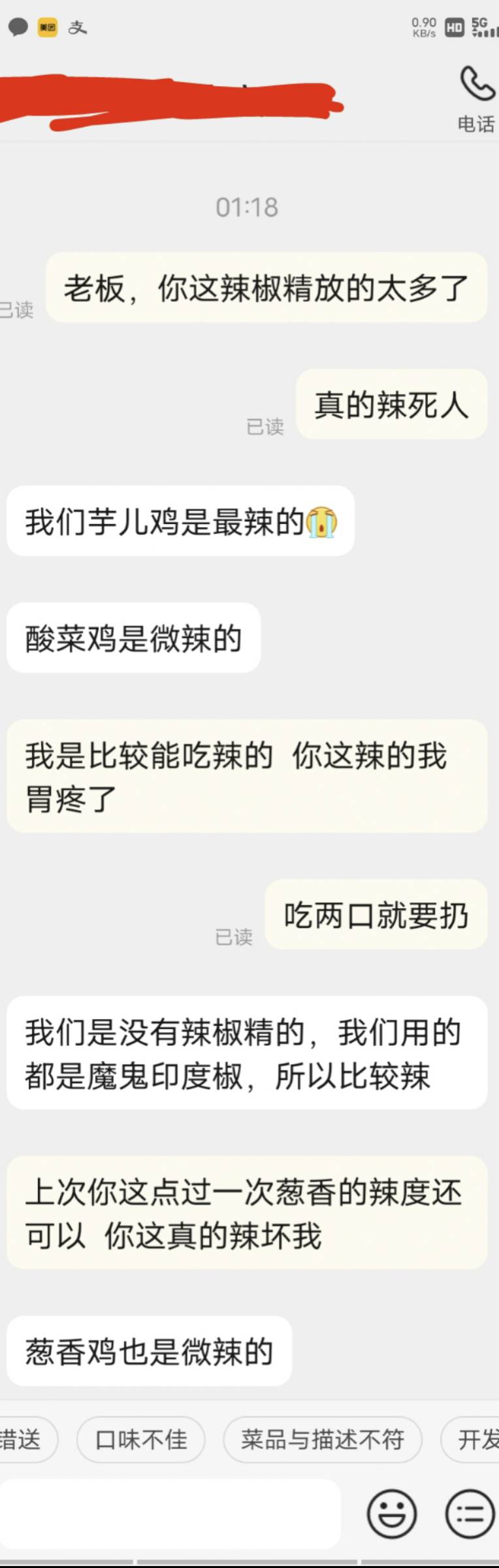Tap the message input field
The image size is (499, 1568).
coord(170,1514)
